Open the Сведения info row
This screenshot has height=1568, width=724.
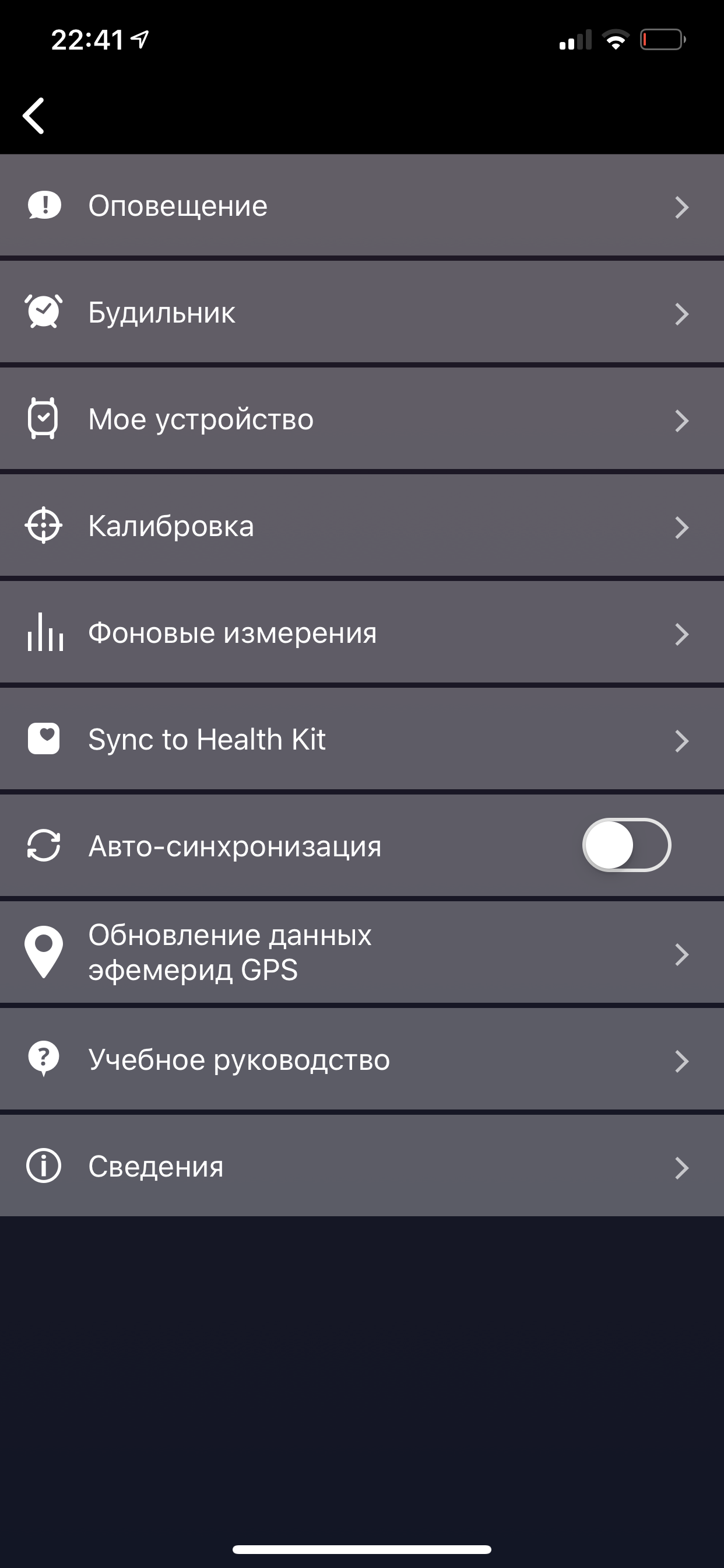[361, 1166]
